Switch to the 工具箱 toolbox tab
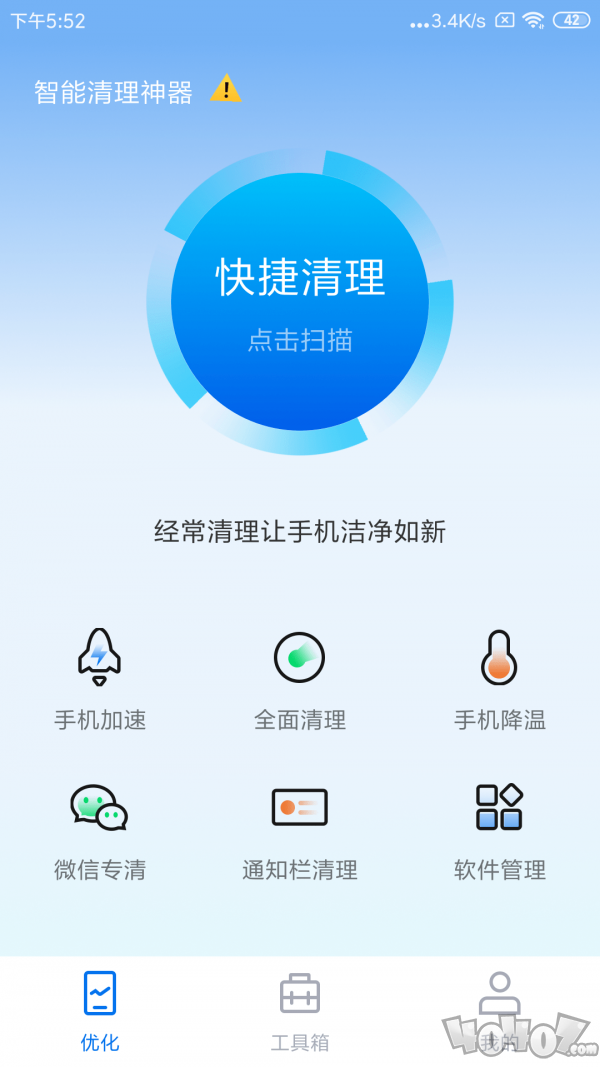Image resolution: width=600 pixels, height=1067 pixels. click(x=300, y=1011)
